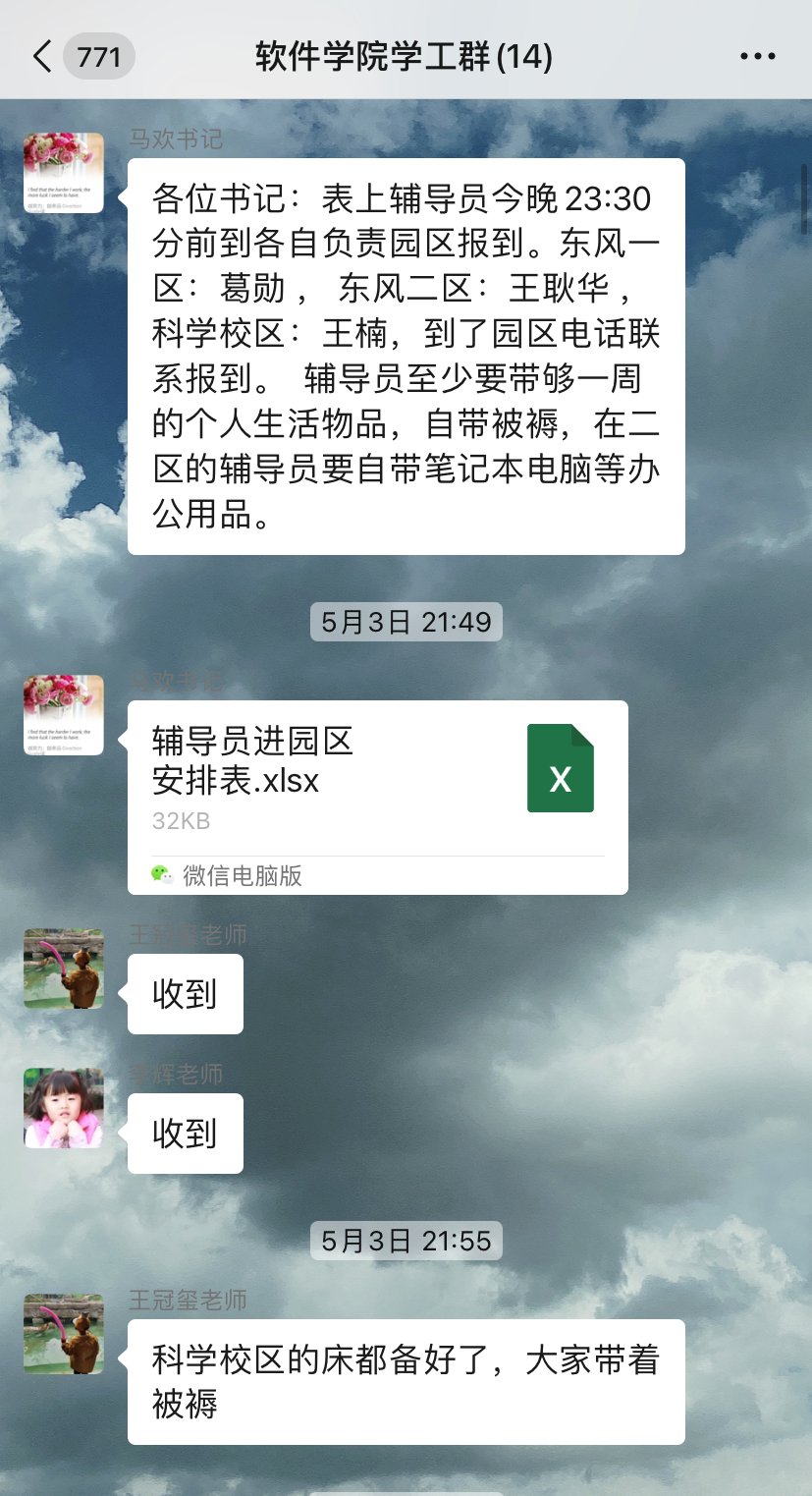Open the girl-photo avatar profile beside 收到
This screenshot has width=812, height=1496.
tap(64, 1108)
